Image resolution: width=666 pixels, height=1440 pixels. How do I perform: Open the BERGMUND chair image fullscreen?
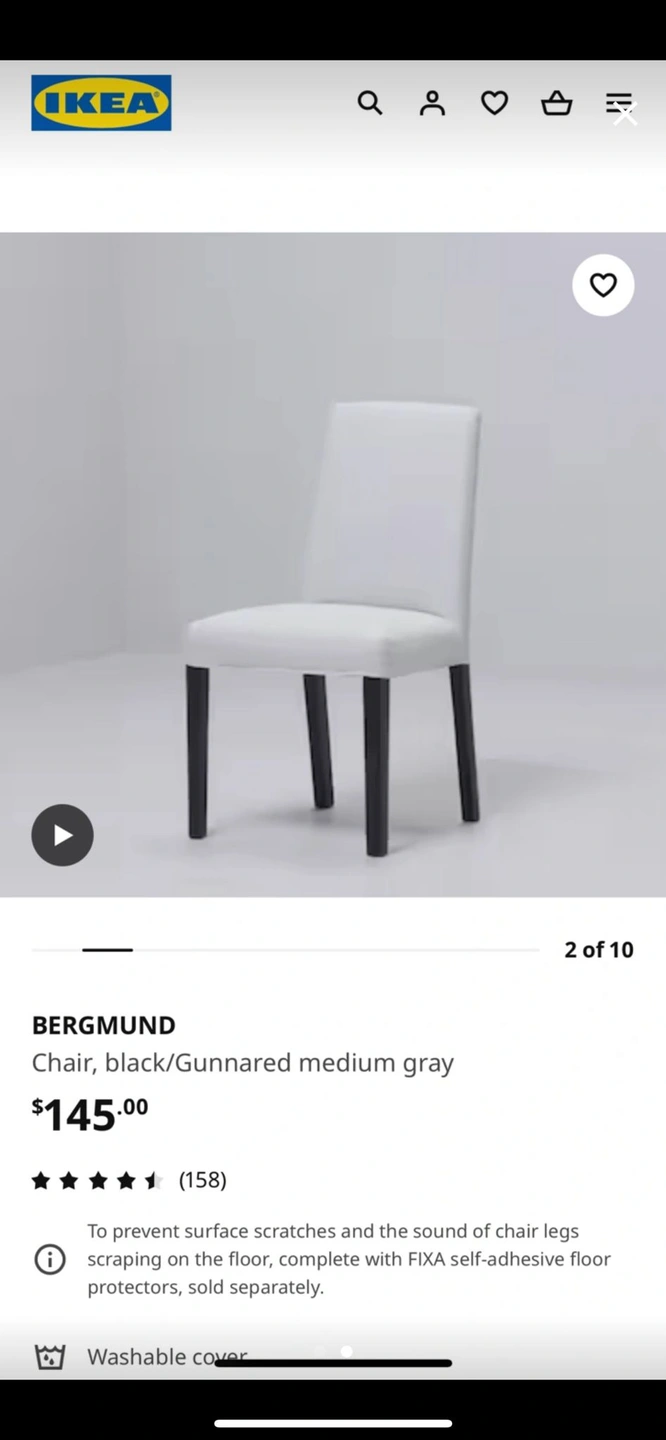click(333, 620)
